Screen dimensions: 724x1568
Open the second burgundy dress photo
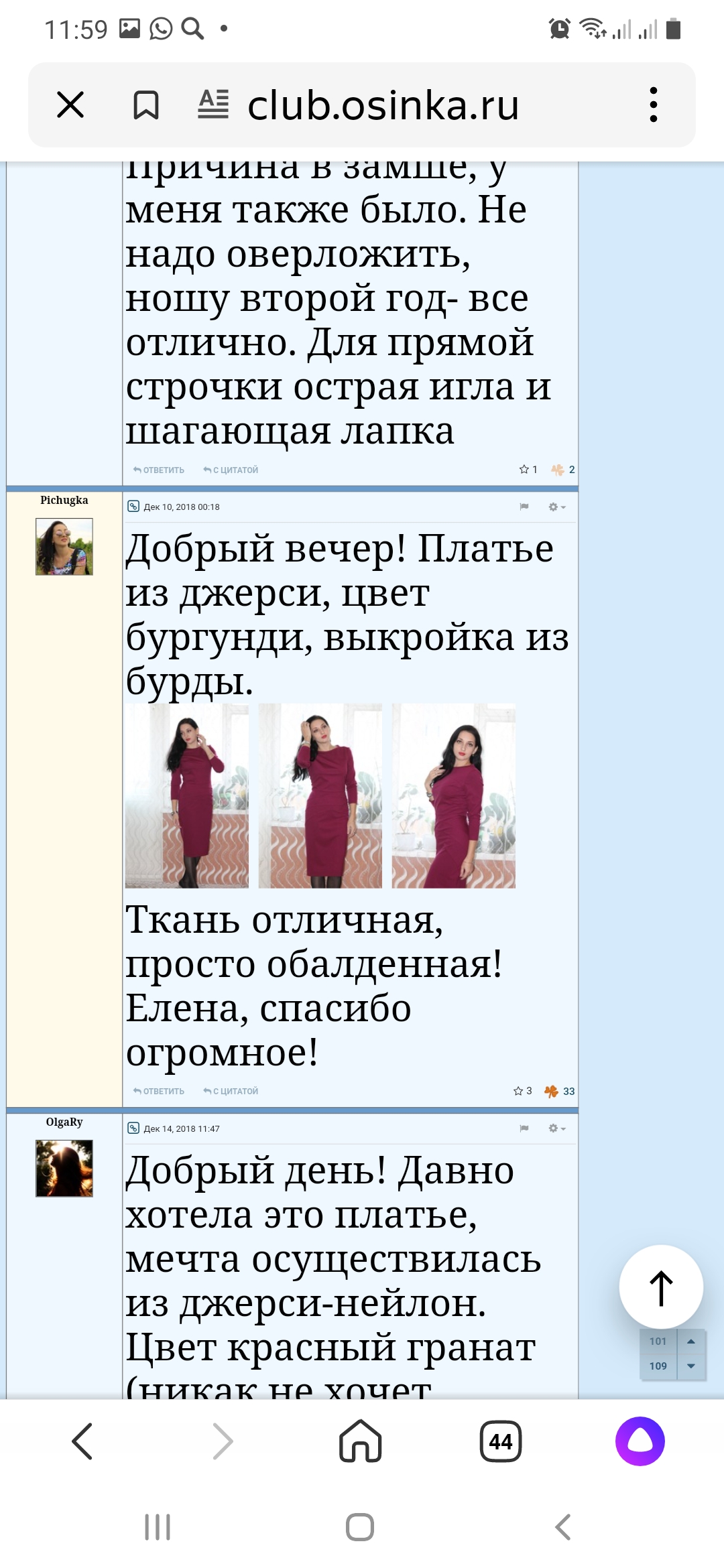click(320, 795)
